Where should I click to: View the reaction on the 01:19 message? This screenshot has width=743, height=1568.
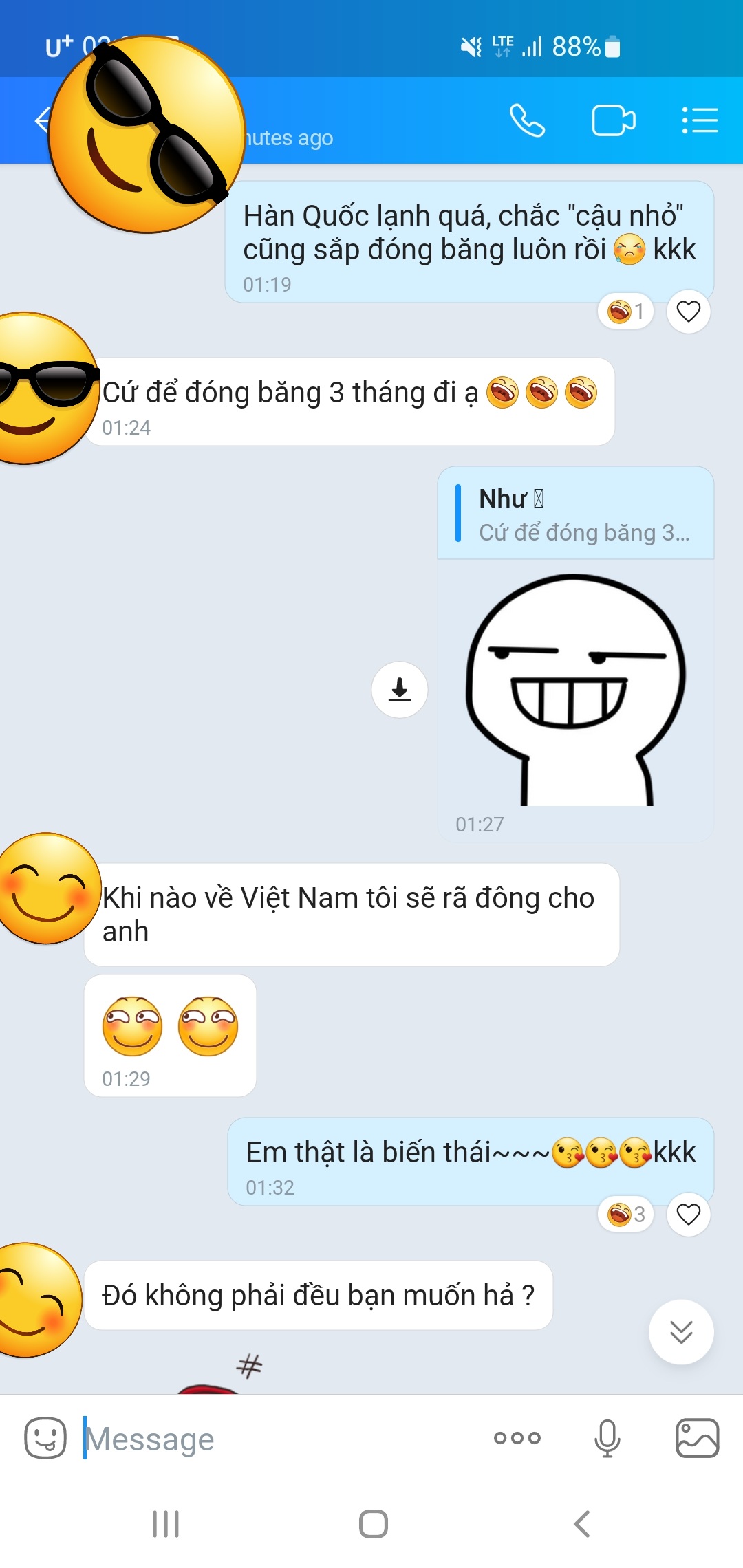(x=625, y=312)
